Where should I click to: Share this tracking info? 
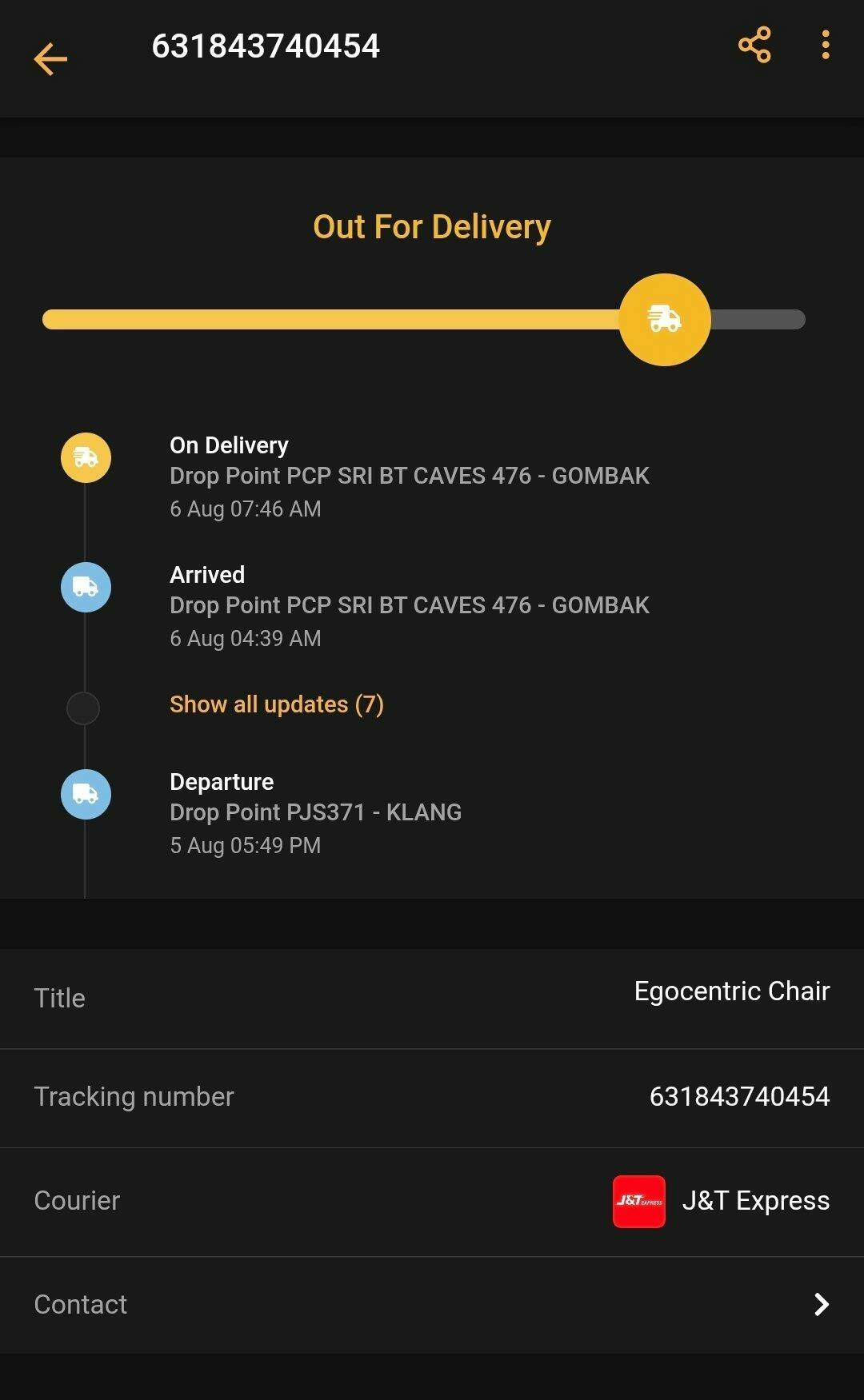click(x=754, y=45)
